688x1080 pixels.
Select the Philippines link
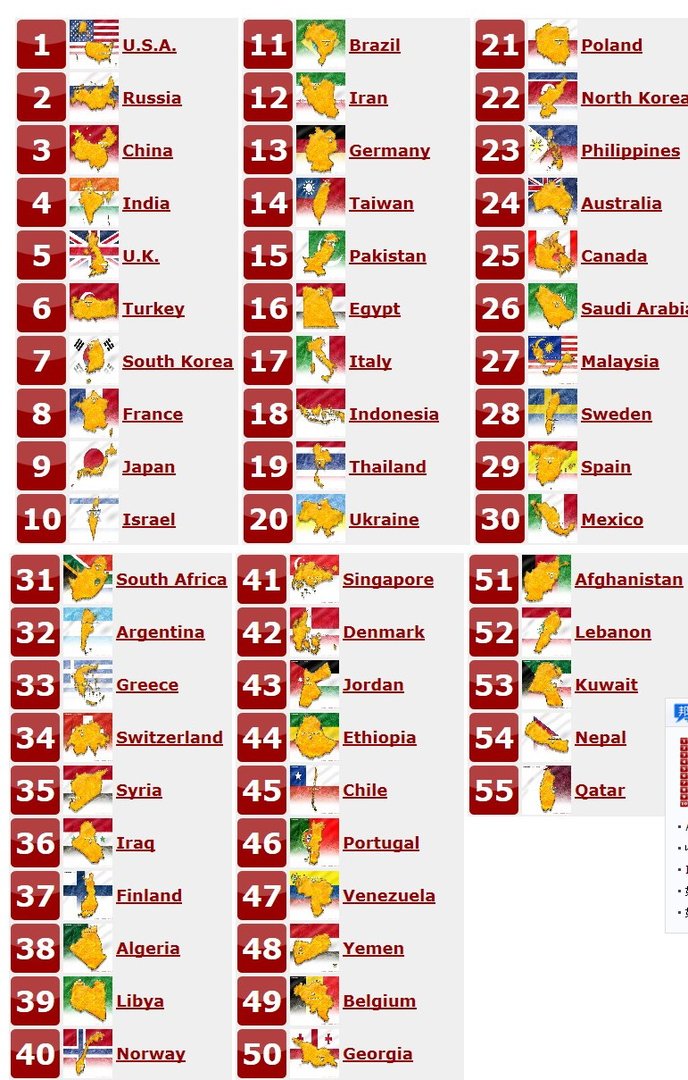[x=630, y=151]
